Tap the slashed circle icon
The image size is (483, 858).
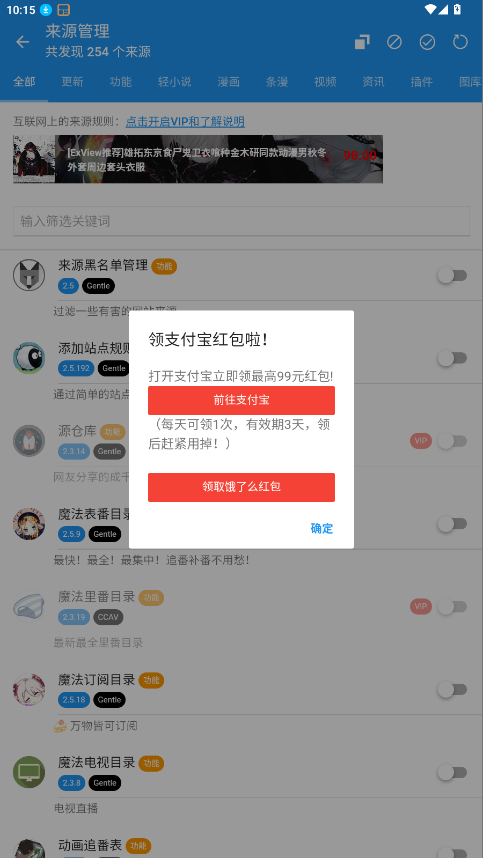tap(394, 42)
